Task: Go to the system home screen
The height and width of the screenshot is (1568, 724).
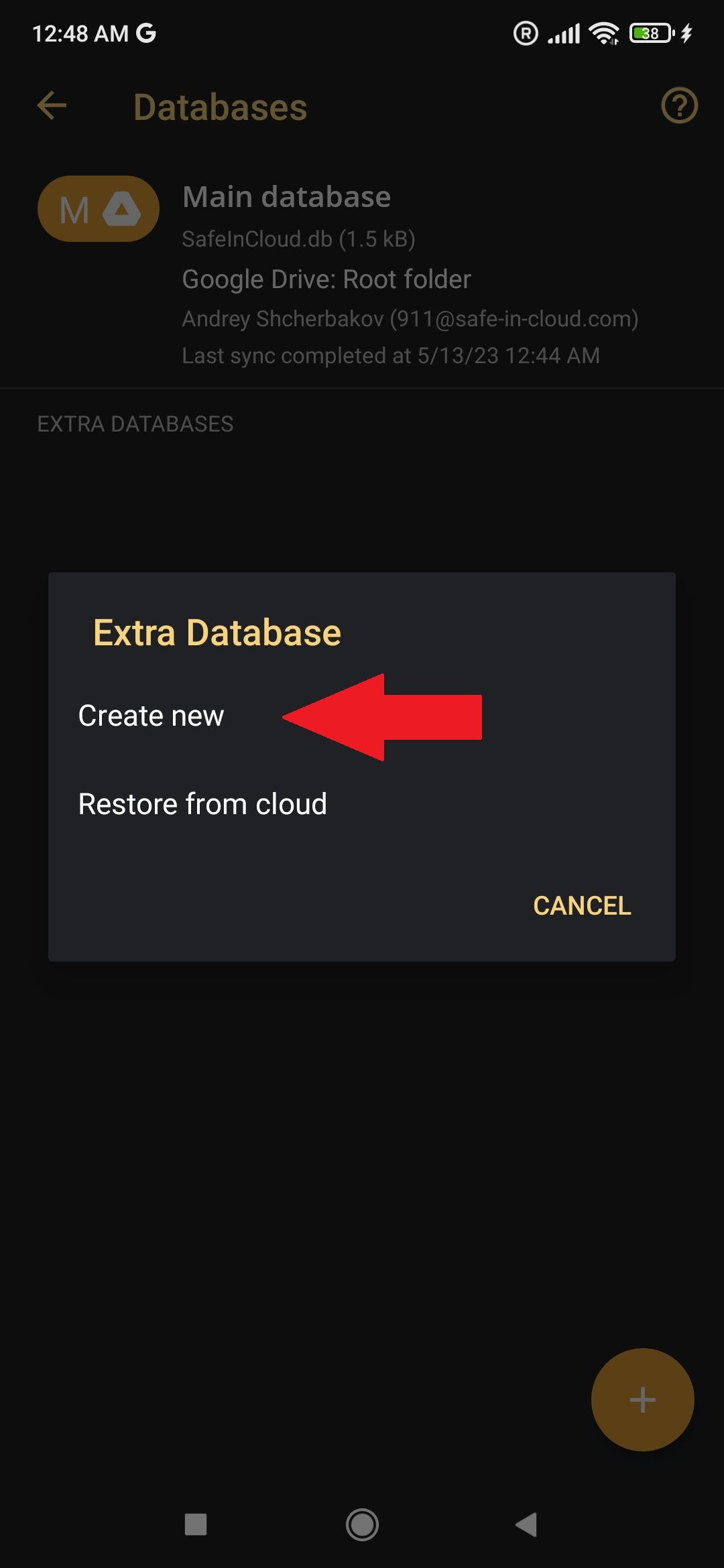Action: (x=362, y=1524)
